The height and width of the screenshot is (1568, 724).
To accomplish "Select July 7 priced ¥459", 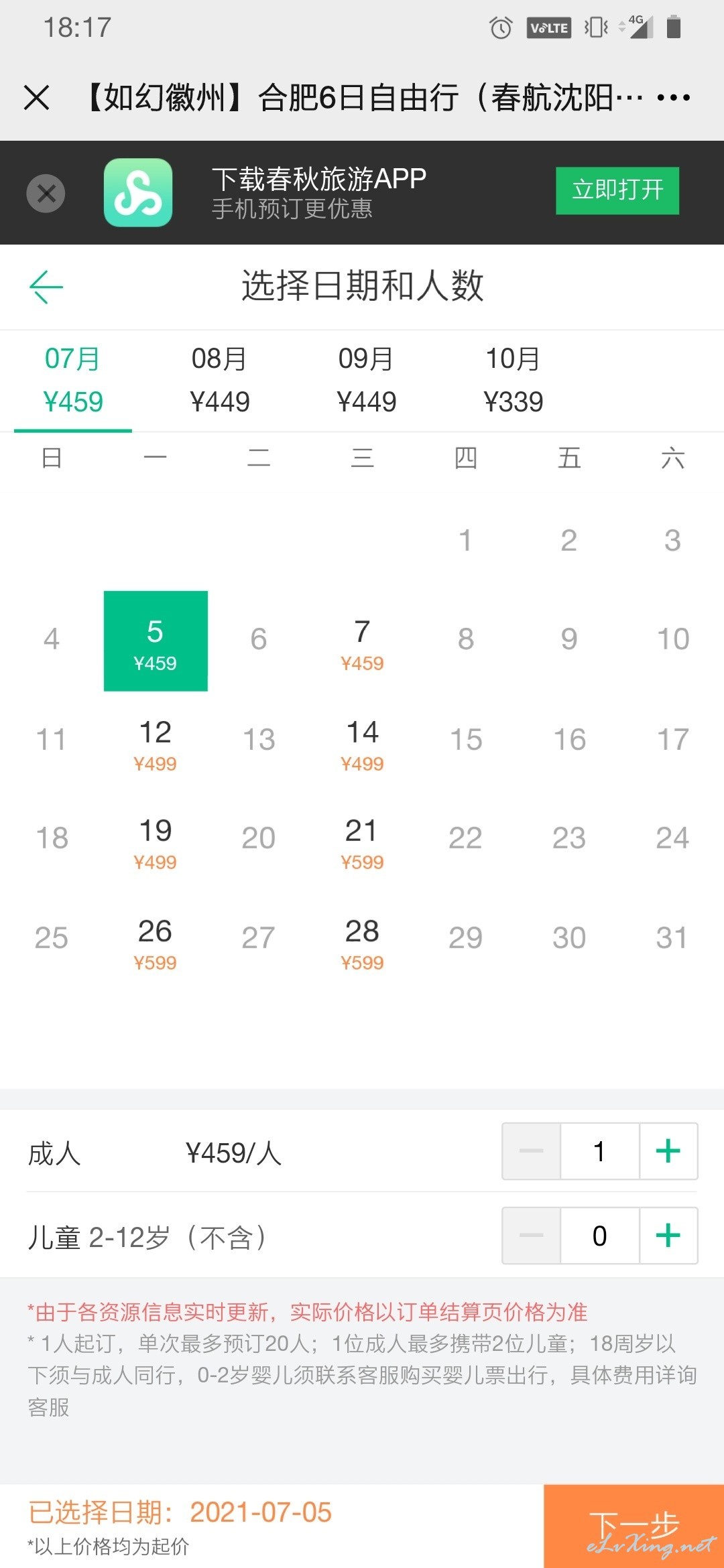I will pyautogui.click(x=362, y=641).
